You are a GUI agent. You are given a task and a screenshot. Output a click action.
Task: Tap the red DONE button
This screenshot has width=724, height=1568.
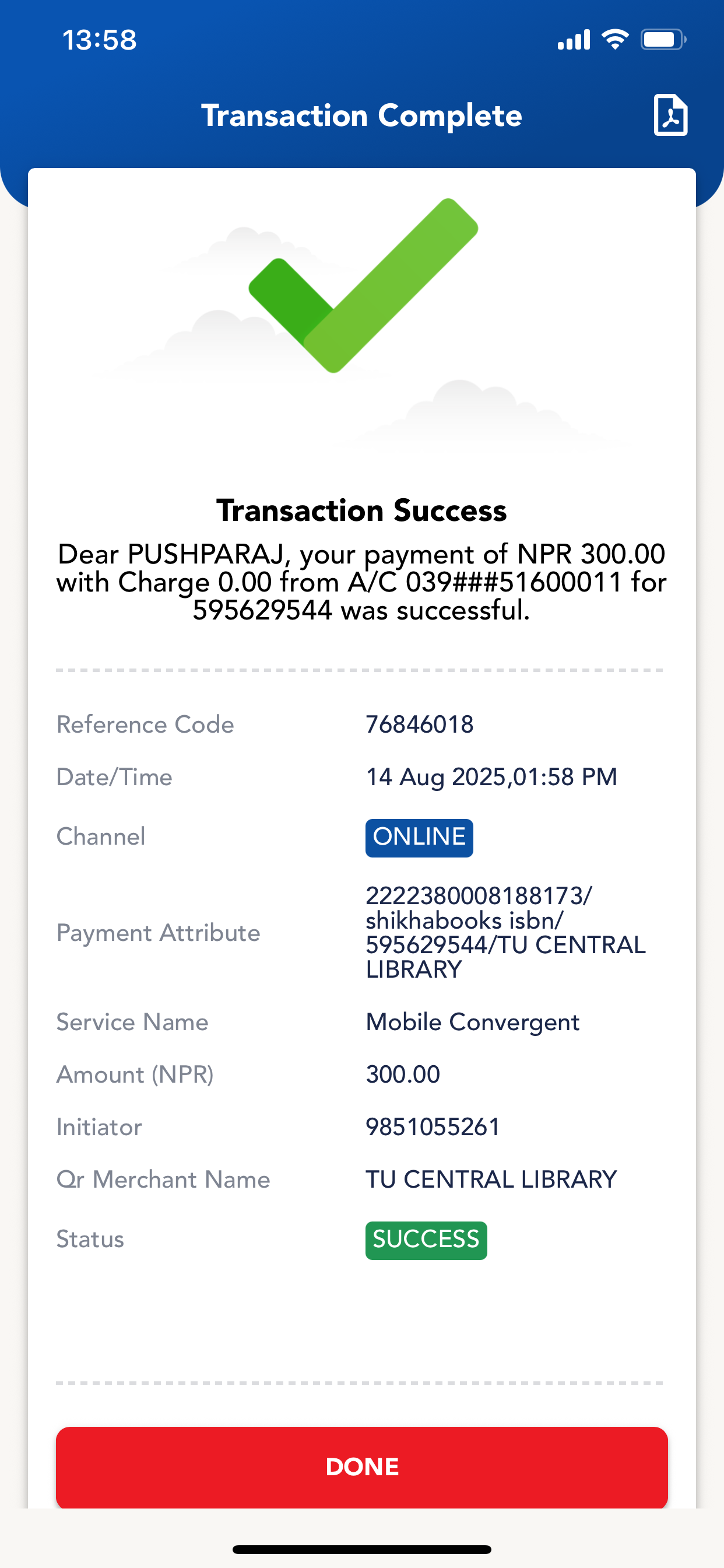tap(361, 1466)
